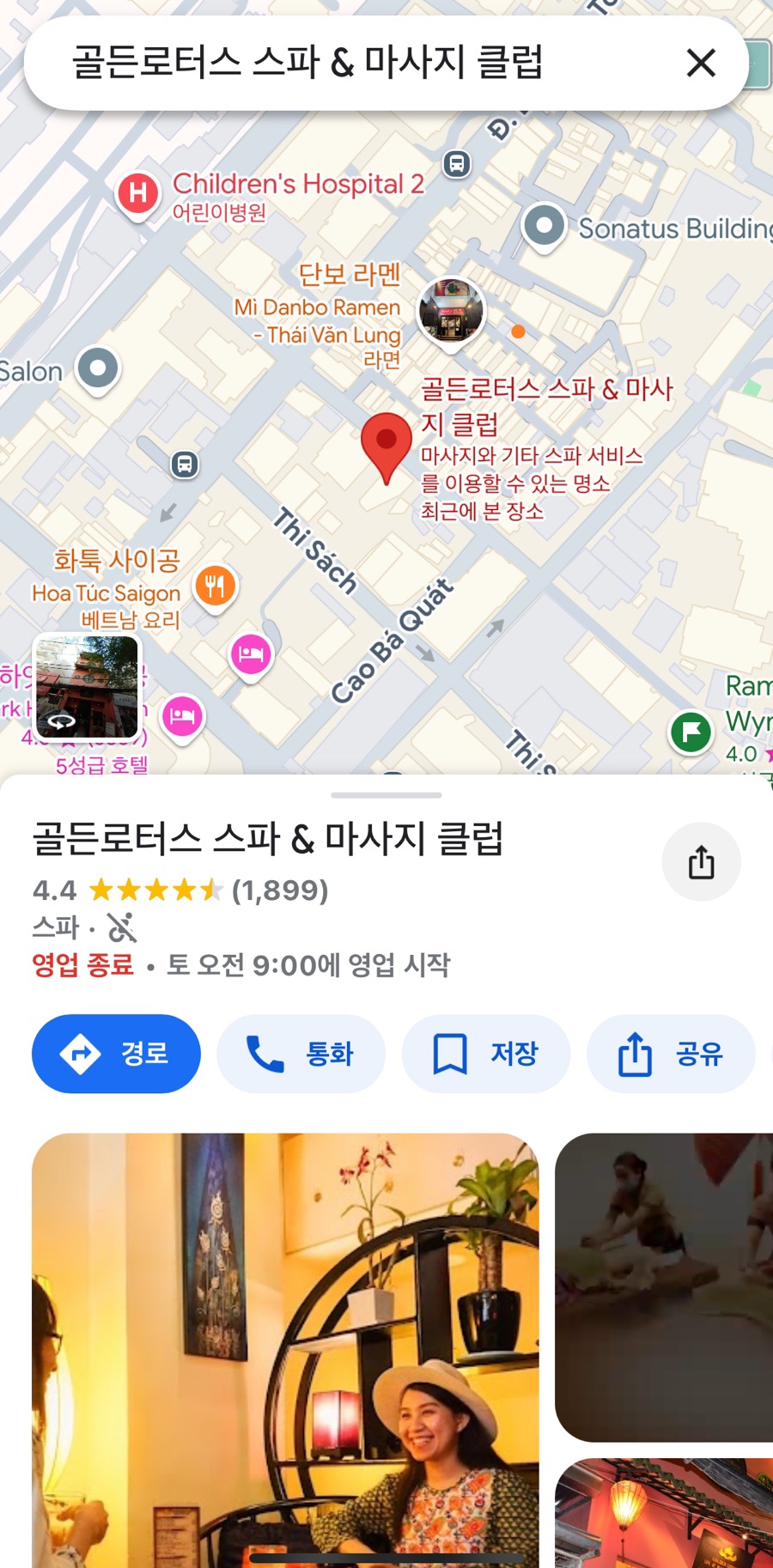Tap the red pin of the spa

pyautogui.click(x=386, y=444)
